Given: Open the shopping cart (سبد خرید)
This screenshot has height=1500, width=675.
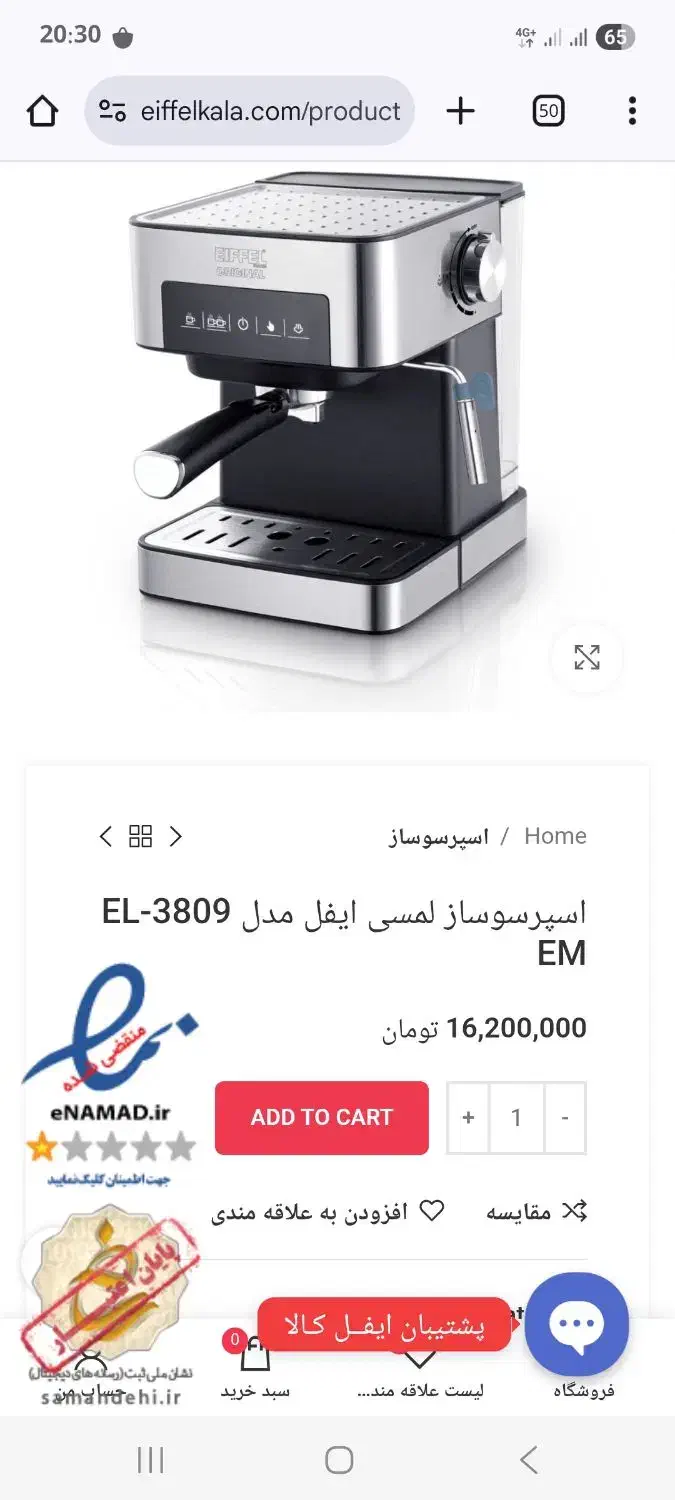Looking at the screenshot, I should [x=255, y=1372].
